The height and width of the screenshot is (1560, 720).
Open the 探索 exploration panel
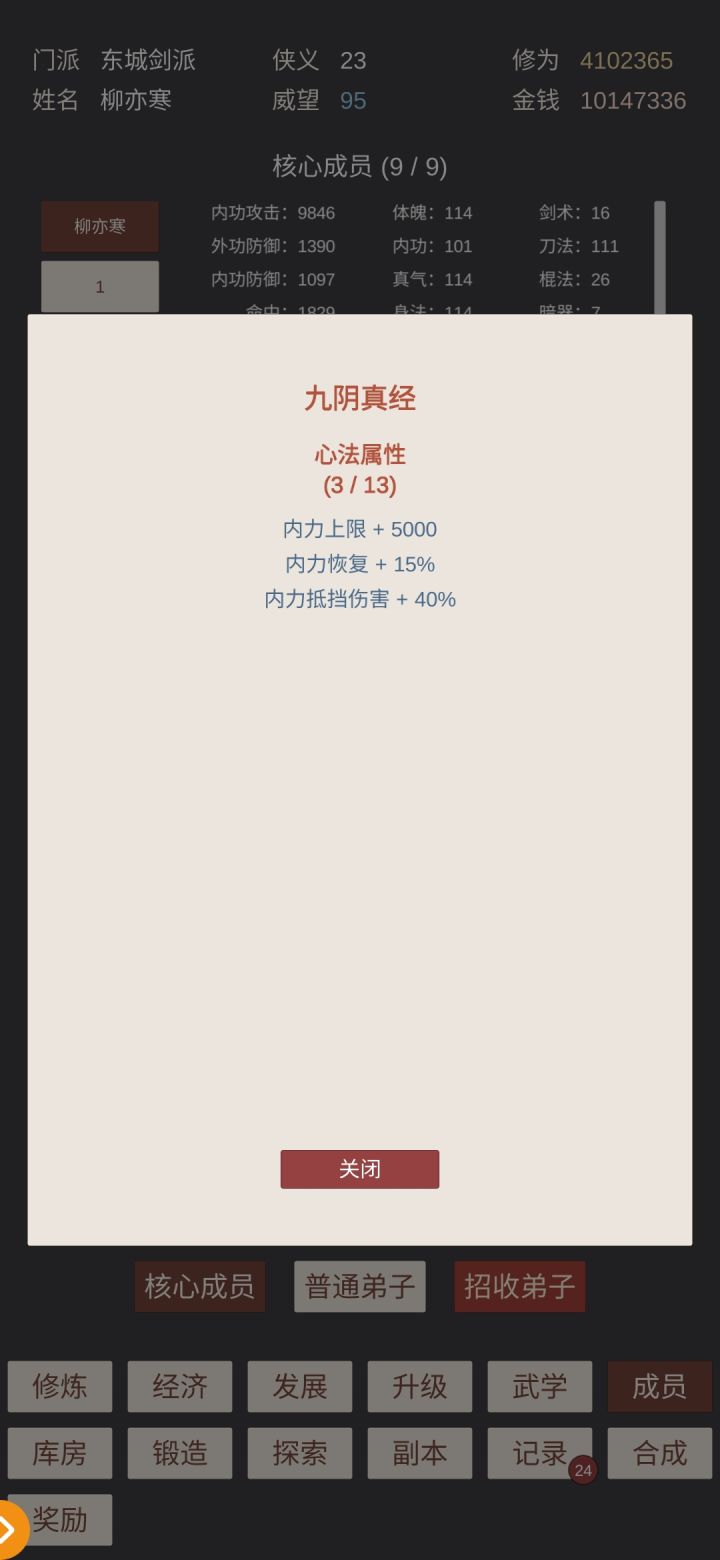(x=300, y=1453)
